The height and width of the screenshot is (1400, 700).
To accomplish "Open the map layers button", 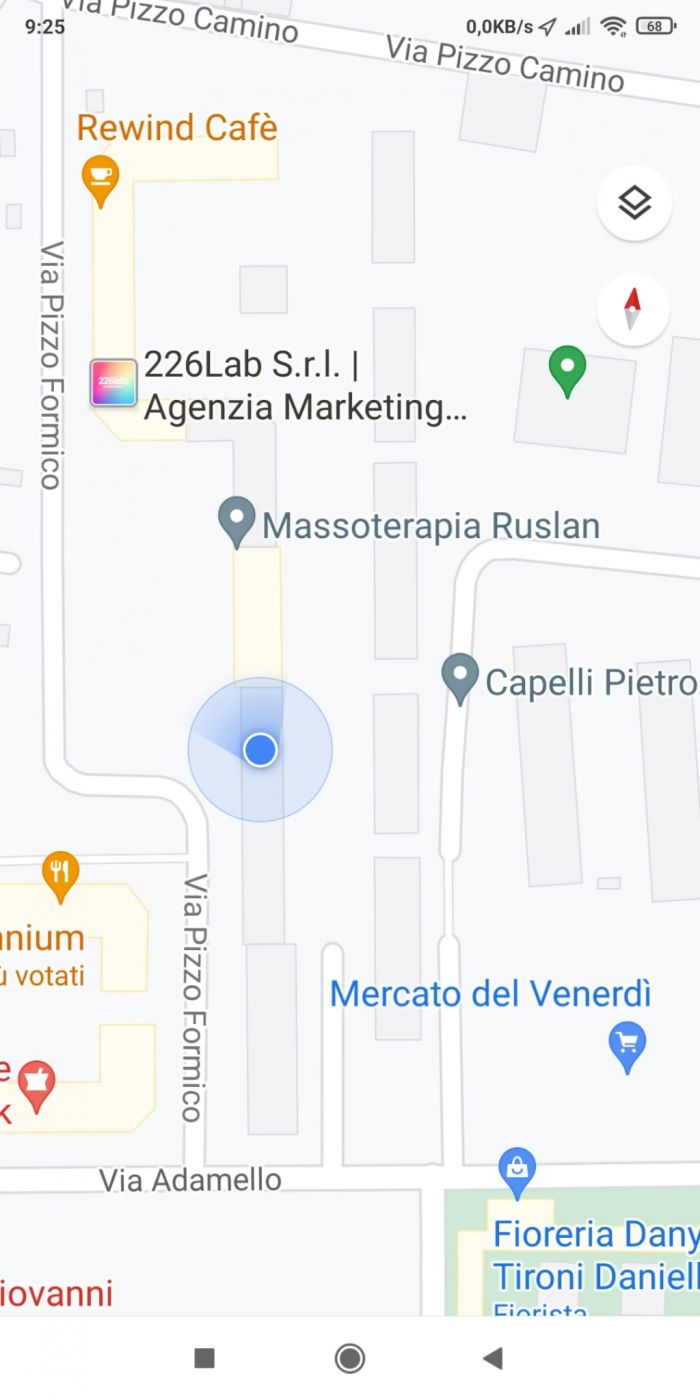I will [x=634, y=203].
